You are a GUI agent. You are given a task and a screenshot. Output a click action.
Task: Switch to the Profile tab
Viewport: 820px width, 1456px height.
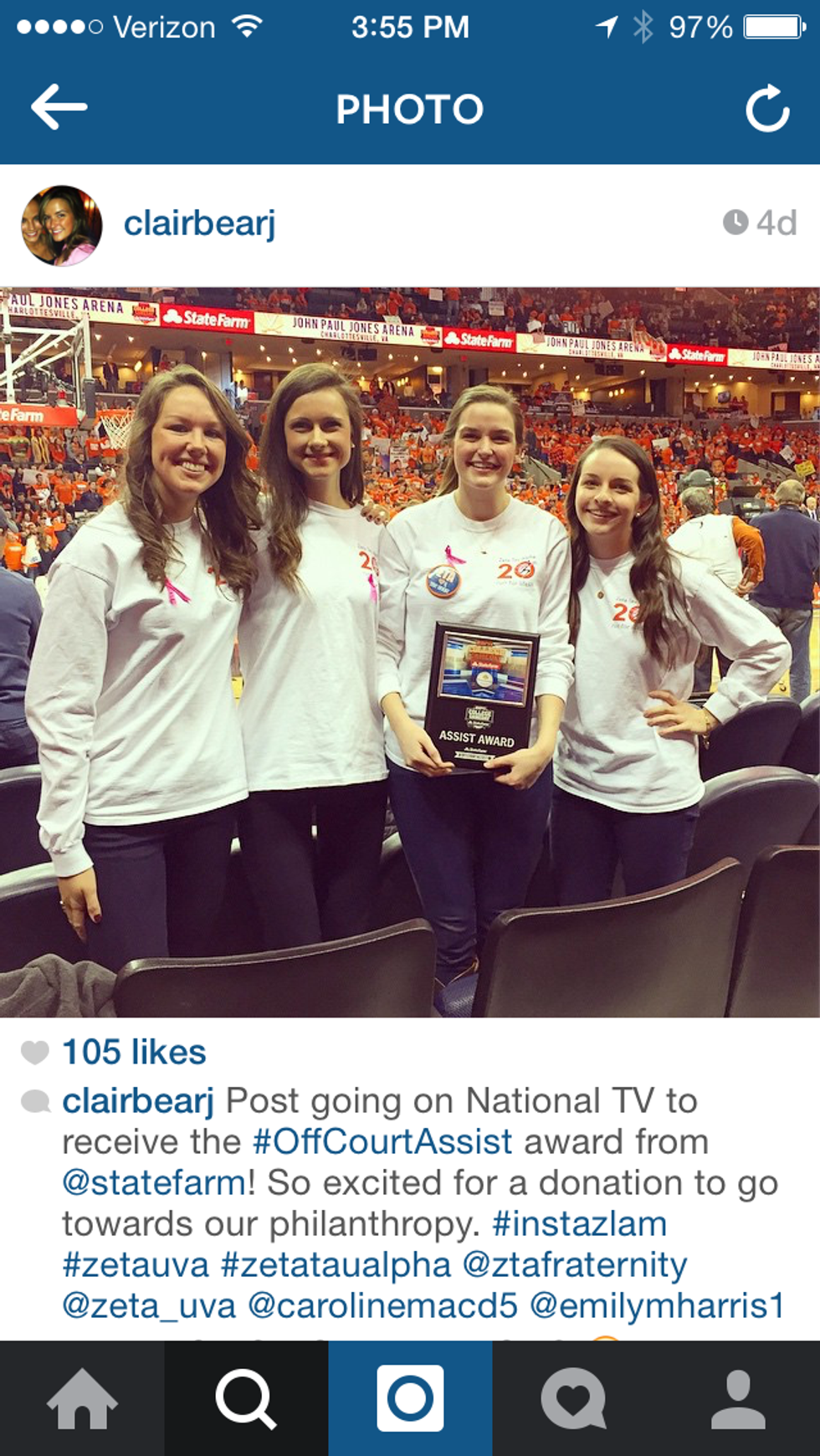coord(738,1398)
